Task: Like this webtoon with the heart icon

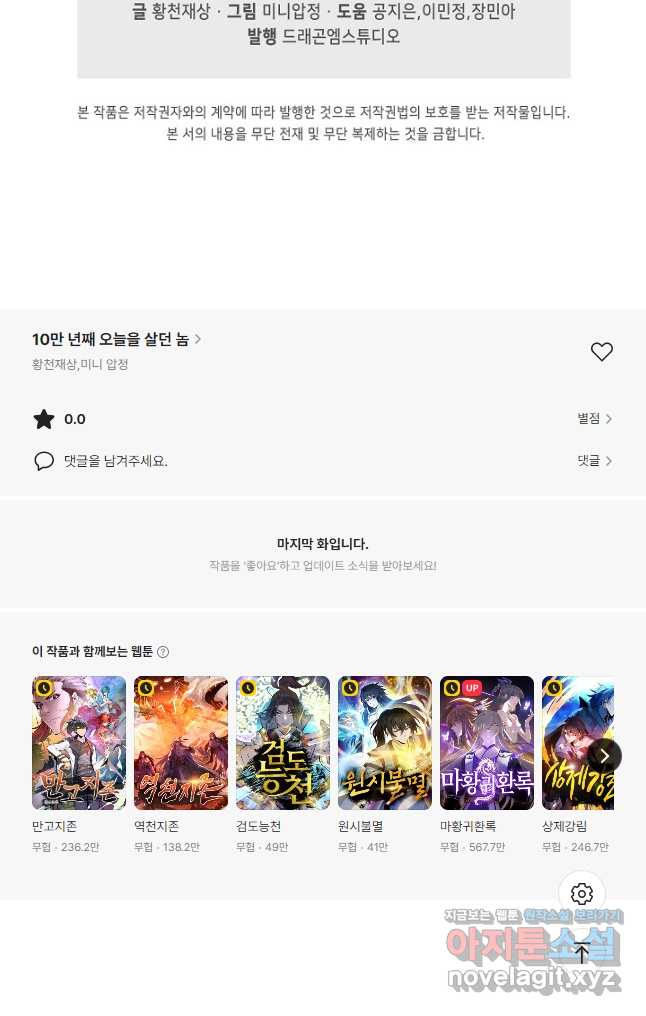Action: 601,352
